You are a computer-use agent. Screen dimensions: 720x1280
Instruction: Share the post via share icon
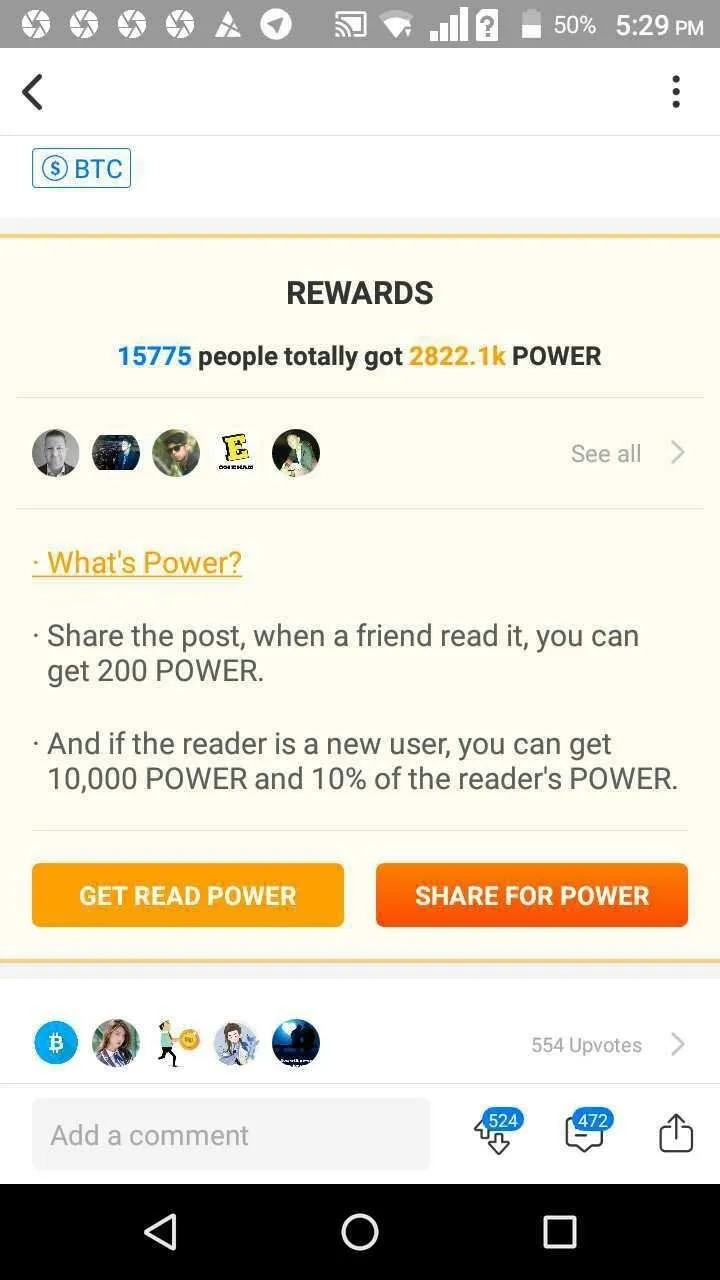676,1133
